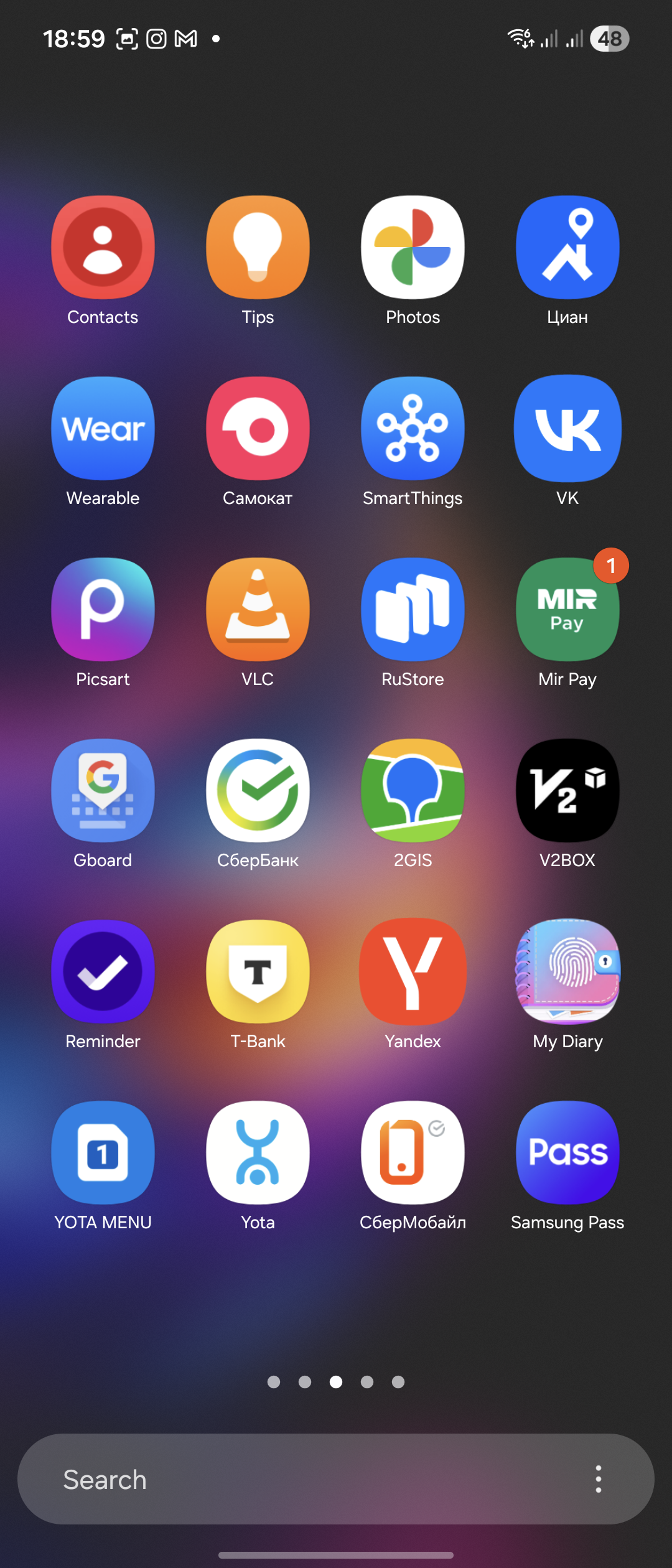Open the three-dot menu in the search bar
This screenshot has height=1568, width=672.
point(598,1480)
